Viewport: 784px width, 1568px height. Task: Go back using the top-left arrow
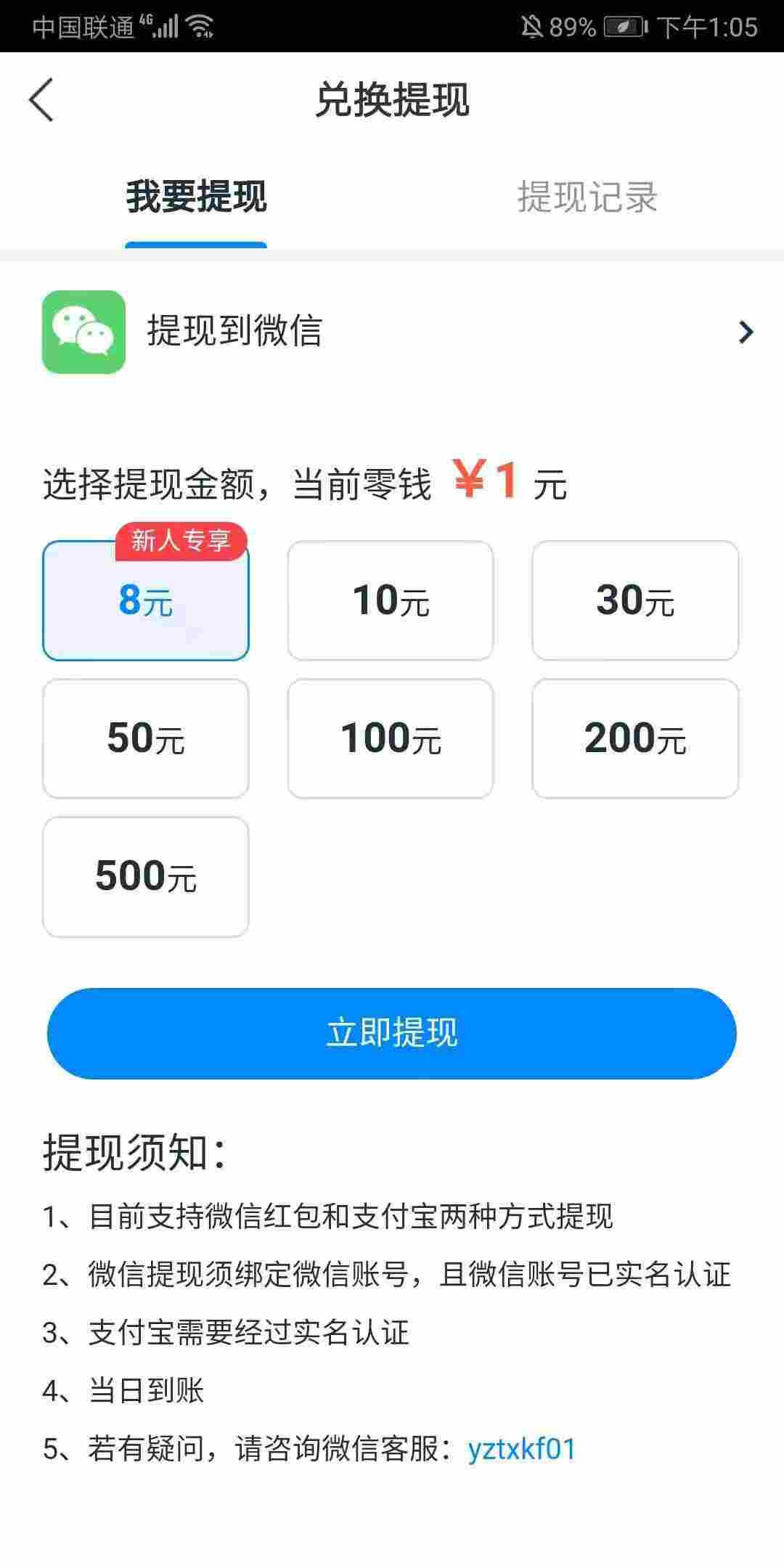pos(41,100)
